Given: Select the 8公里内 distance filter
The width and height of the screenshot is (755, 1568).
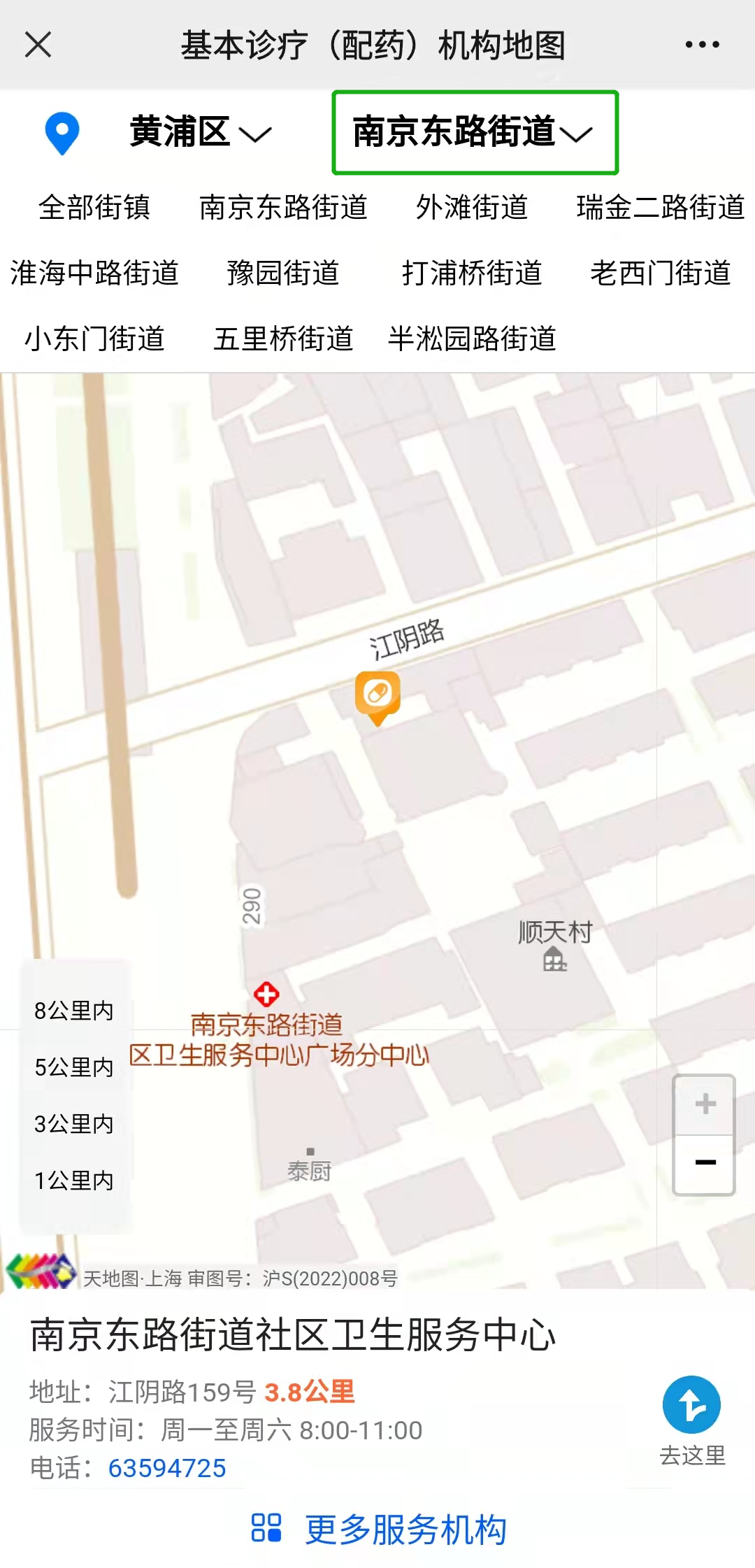Looking at the screenshot, I should tap(74, 1010).
